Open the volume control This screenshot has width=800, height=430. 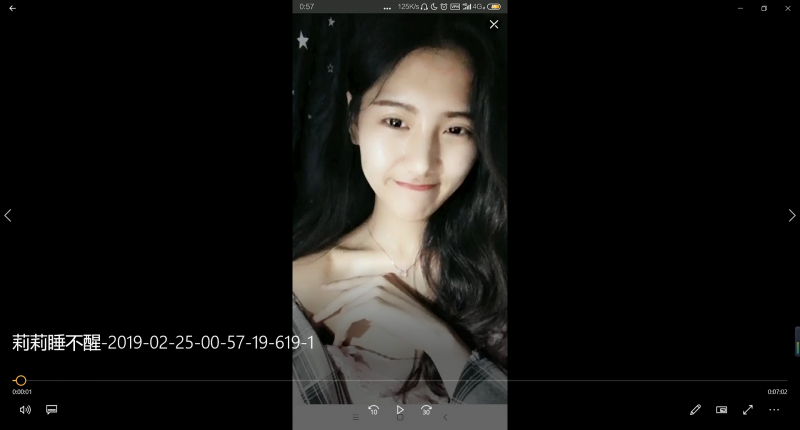pyautogui.click(x=25, y=409)
